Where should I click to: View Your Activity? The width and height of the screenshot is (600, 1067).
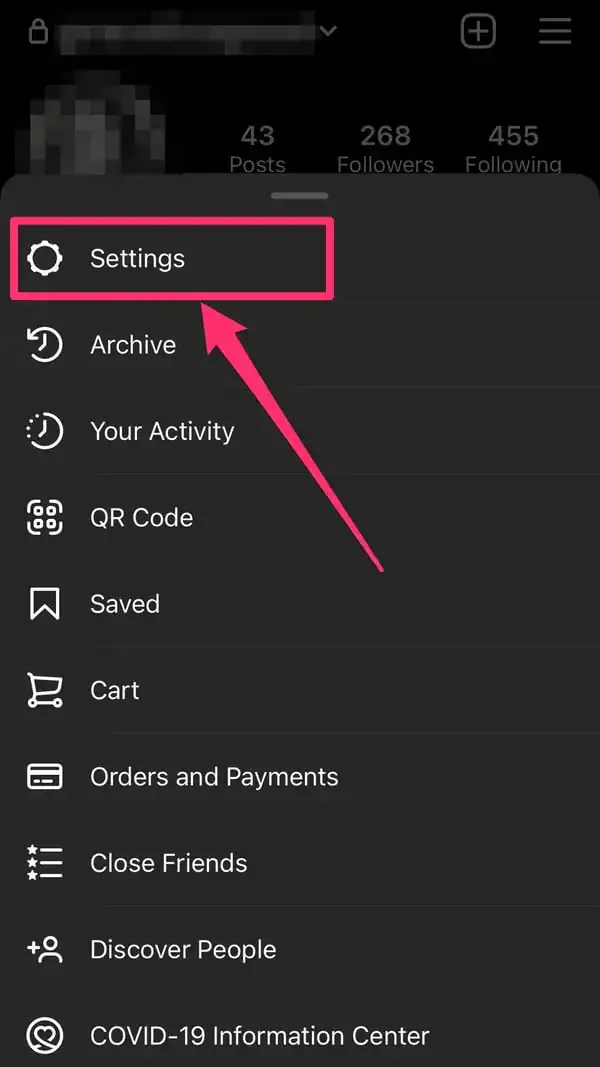[x=162, y=432]
